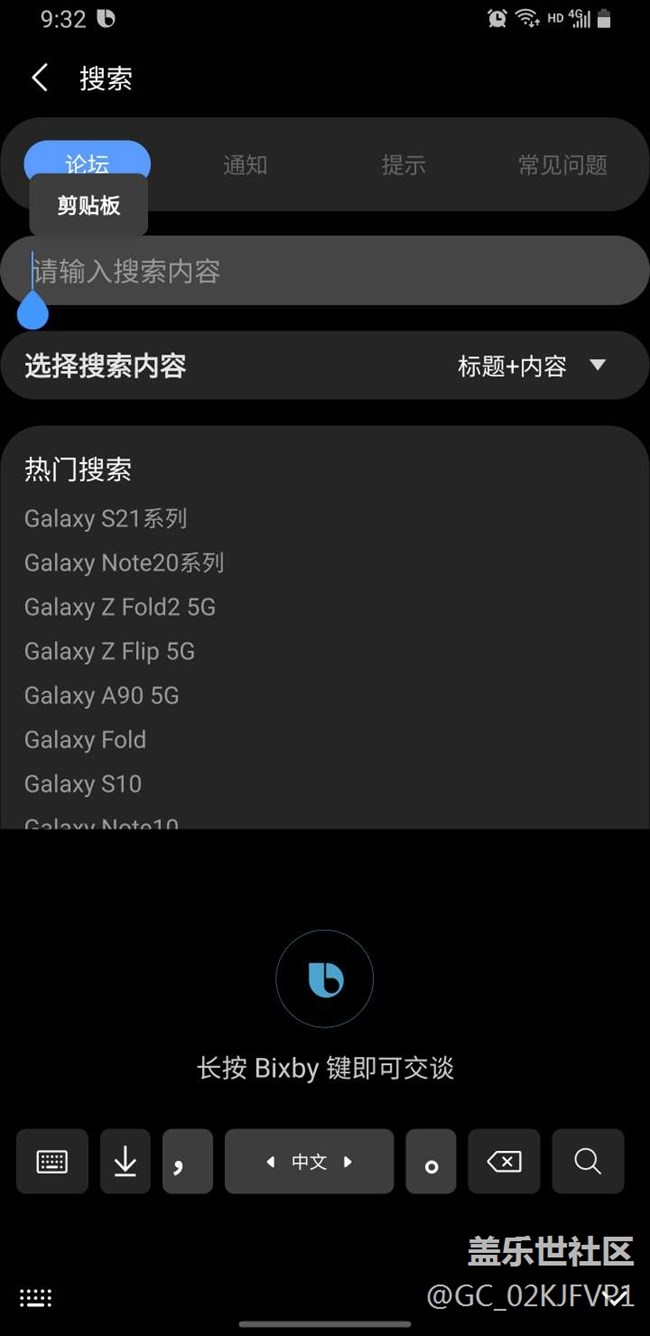
Task: Delete a character with the backspace key
Action: pos(504,1161)
